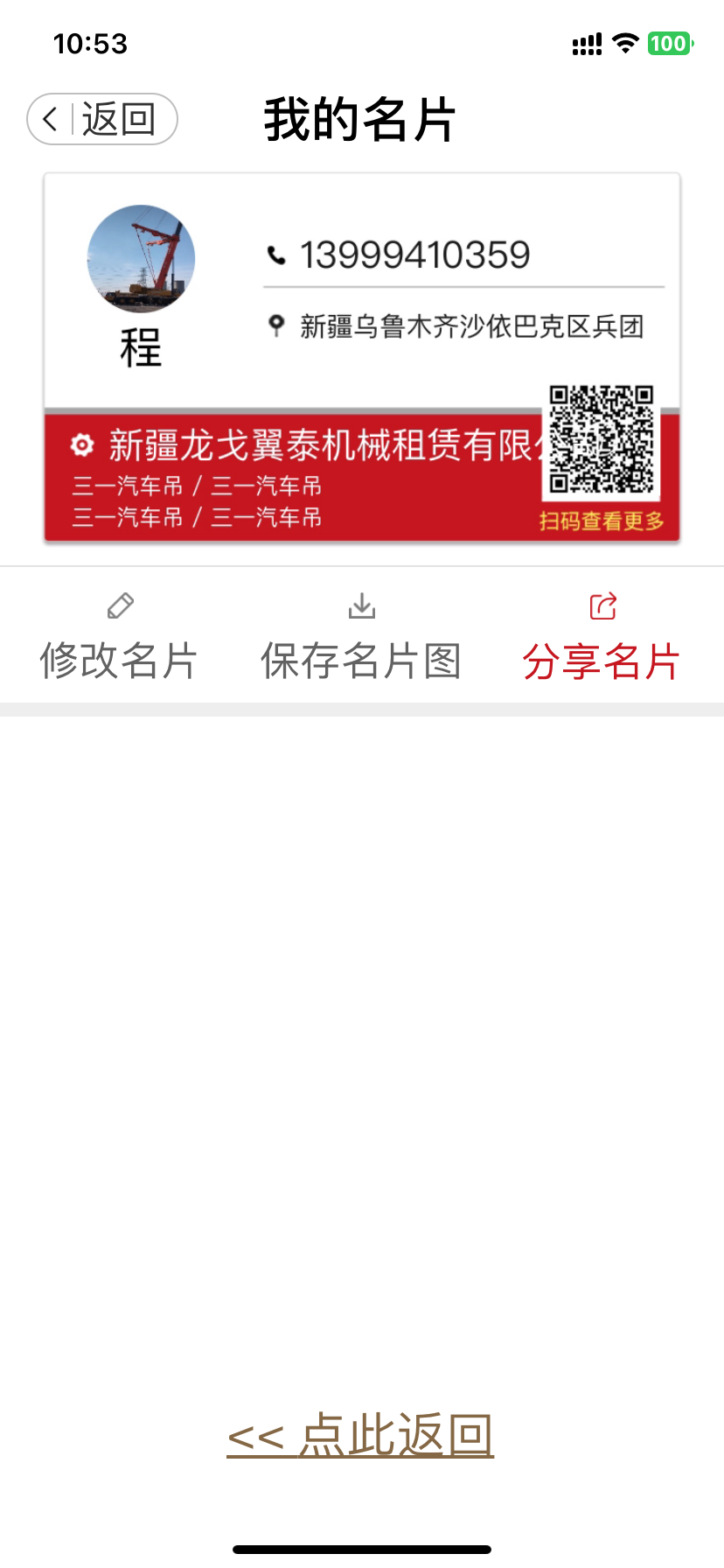The image size is (724, 1568).
Task: Tap 保存名片图 to save the card image
Action: [x=361, y=661]
